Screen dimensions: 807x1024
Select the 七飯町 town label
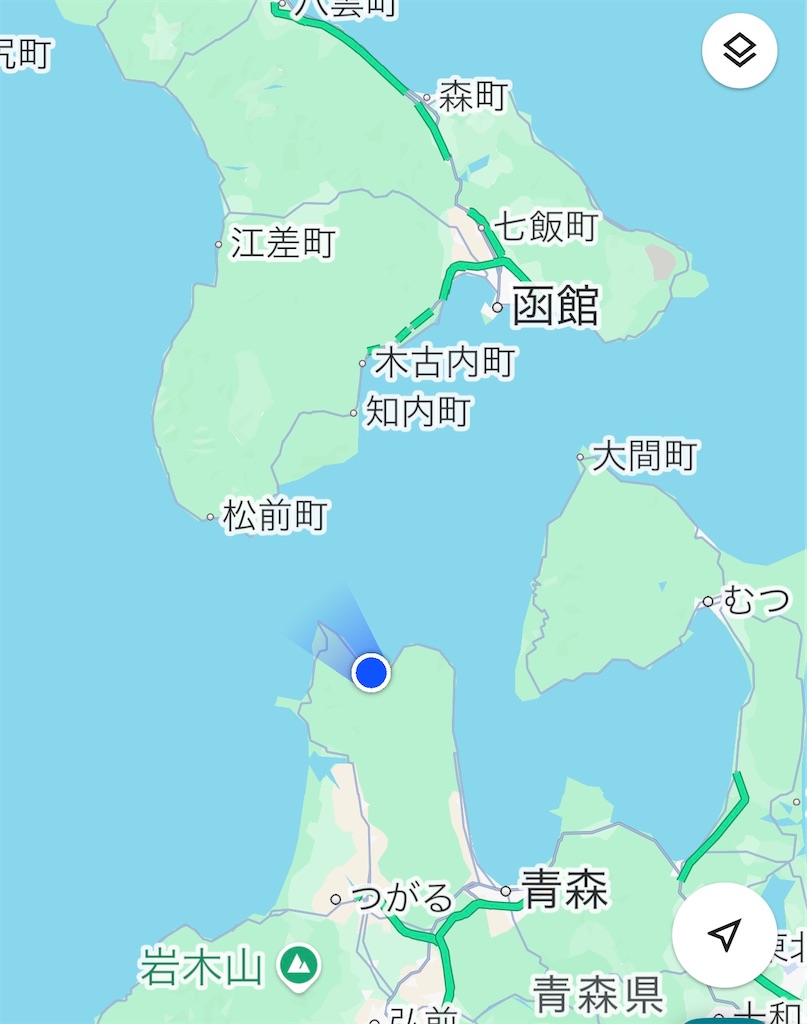[x=546, y=227]
